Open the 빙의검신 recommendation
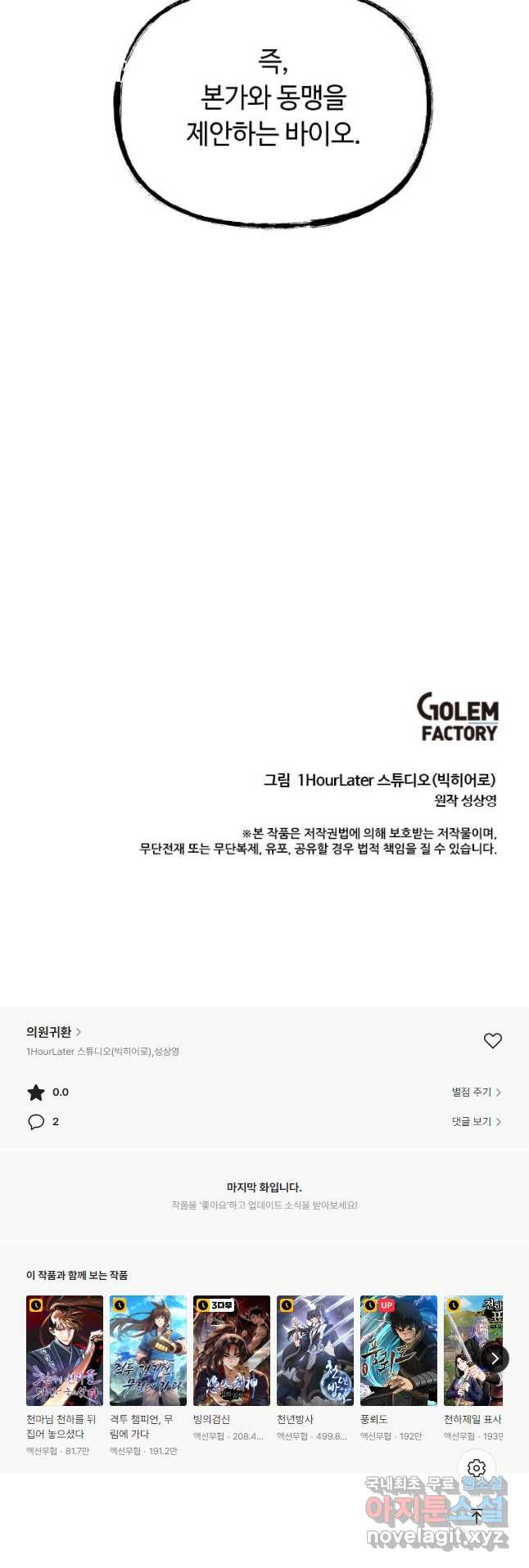529x1568 pixels. (232, 1350)
